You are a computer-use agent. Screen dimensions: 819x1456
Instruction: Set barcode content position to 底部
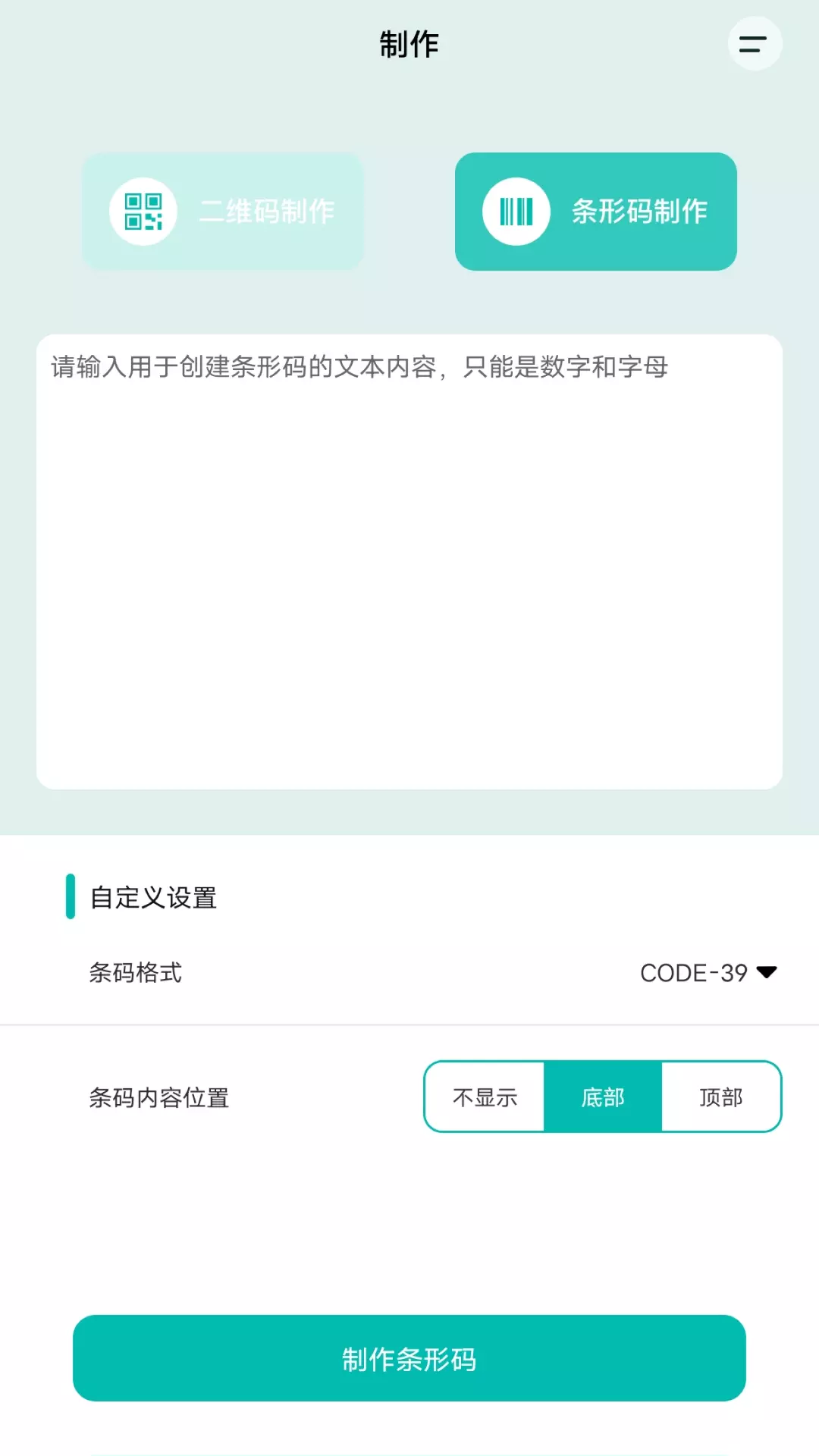tap(603, 1097)
